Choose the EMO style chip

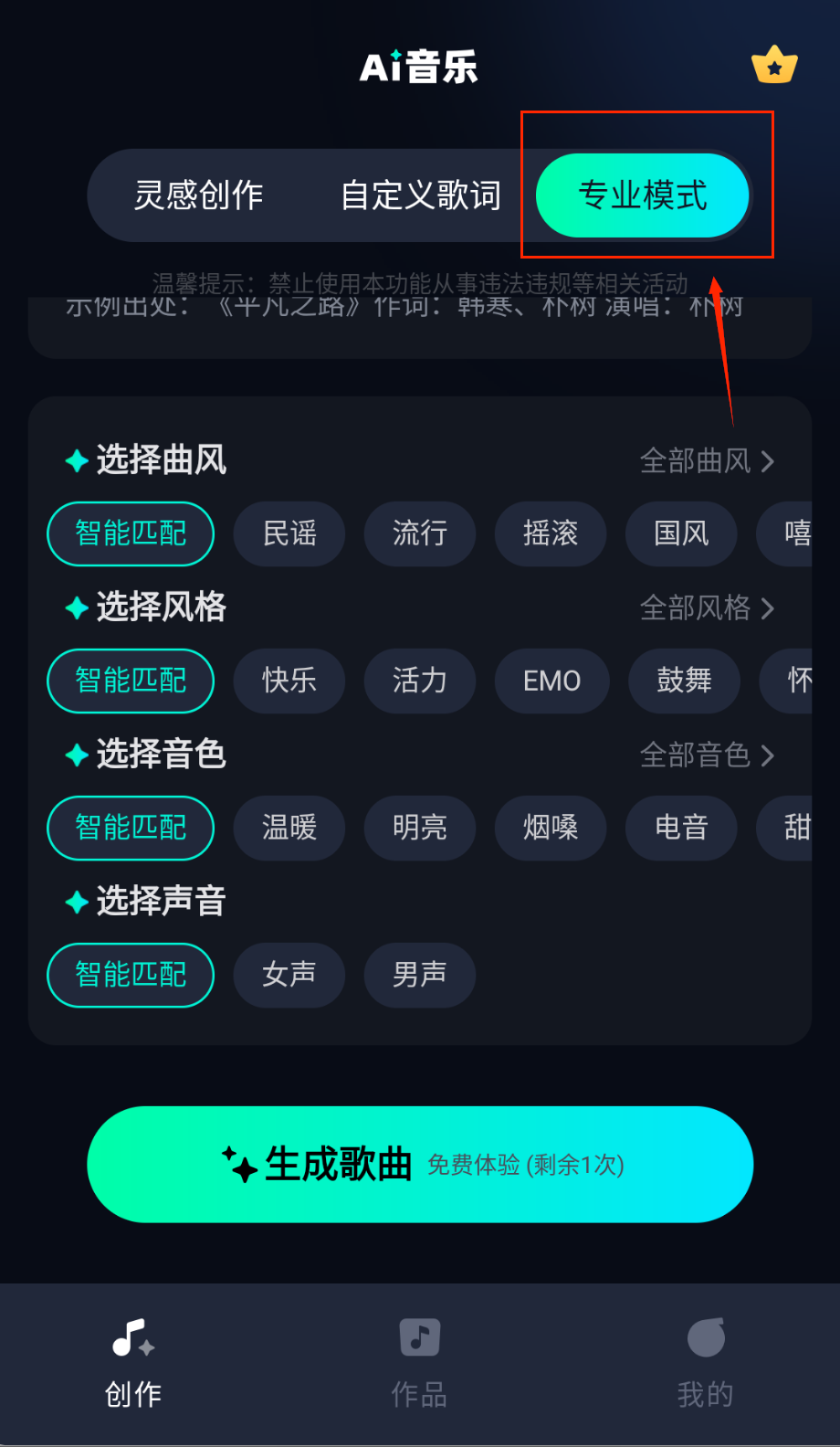point(551,681)
